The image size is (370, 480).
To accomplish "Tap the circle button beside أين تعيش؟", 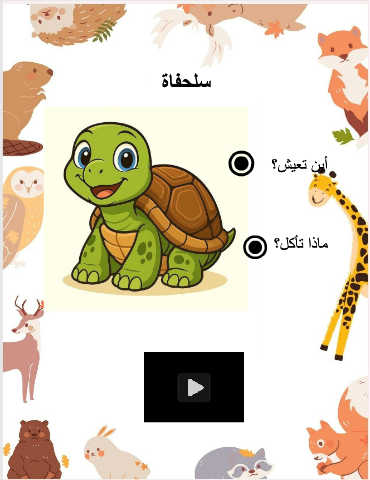I will pos(242,163).
